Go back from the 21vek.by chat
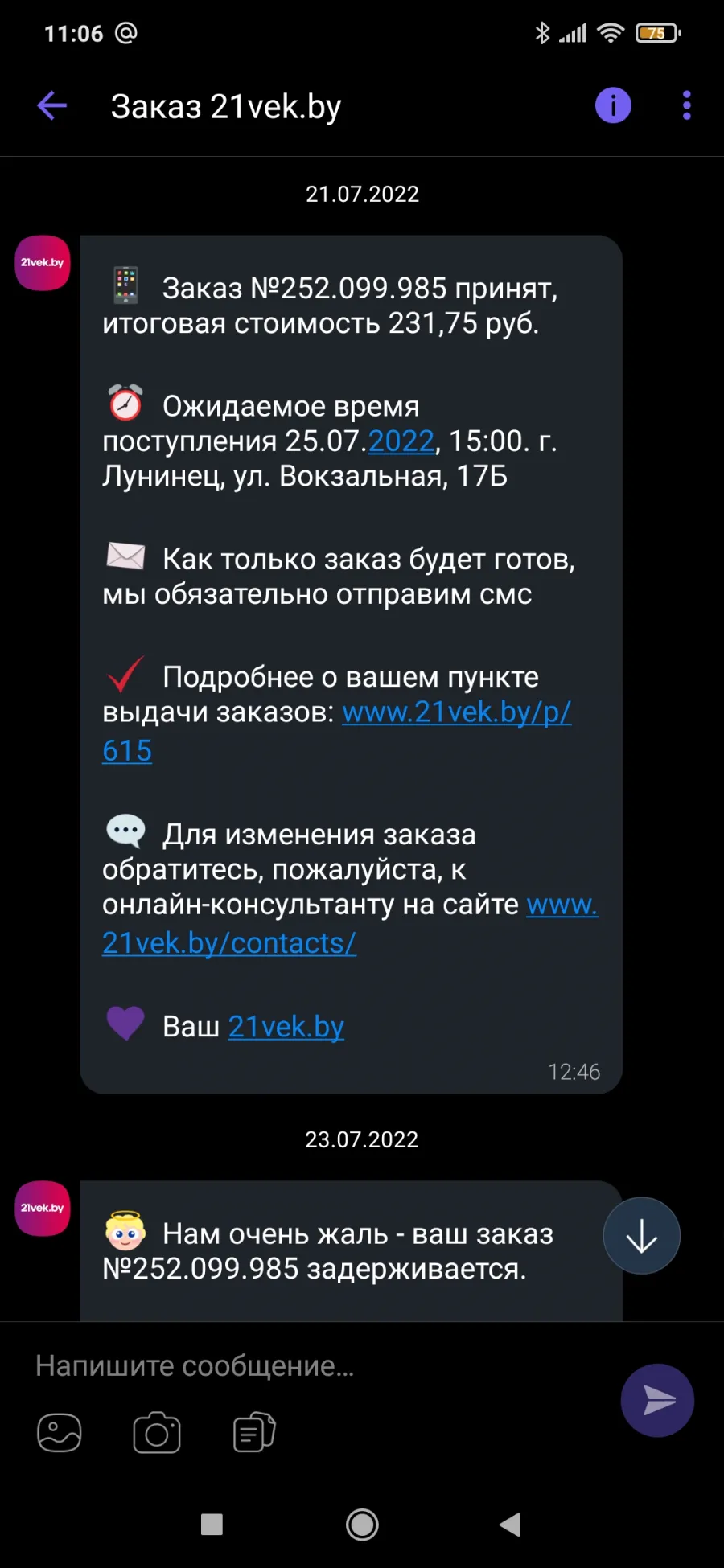 point(52,105)
